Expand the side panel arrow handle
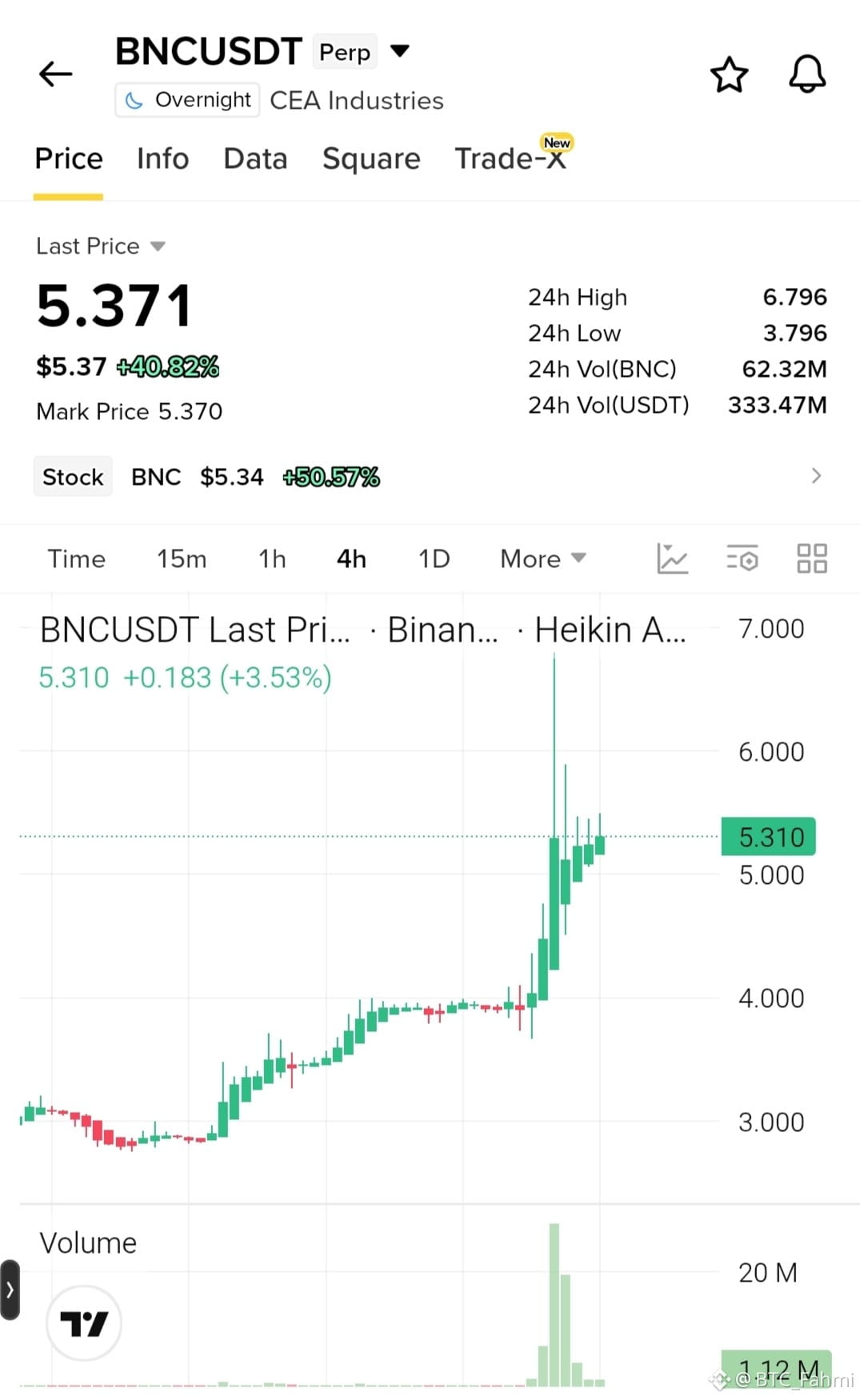 pyautogui.click(x=10, y=1290)
